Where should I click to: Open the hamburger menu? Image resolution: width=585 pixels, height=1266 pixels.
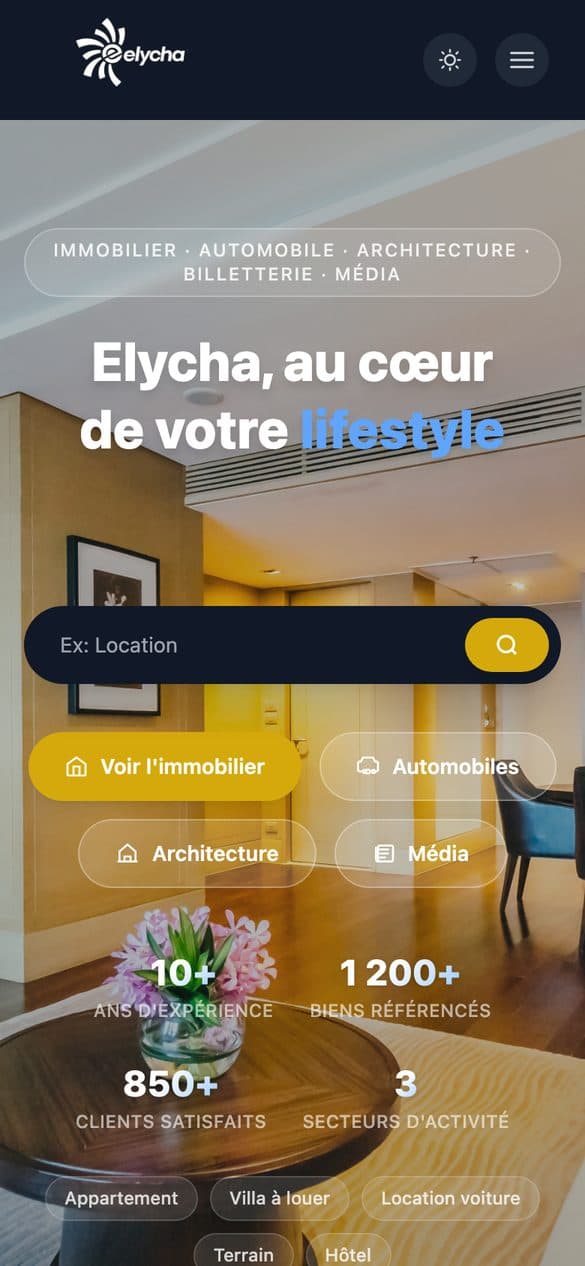[x=522, y=60]
